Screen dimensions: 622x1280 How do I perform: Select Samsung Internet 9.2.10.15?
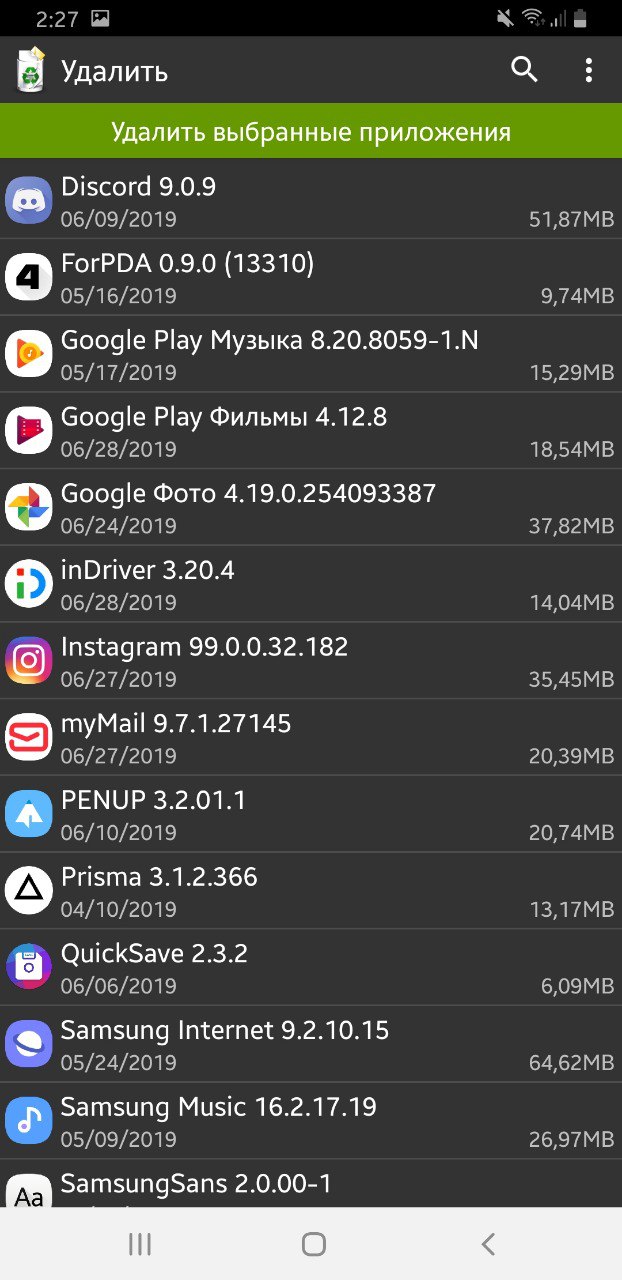[311, 1044]
